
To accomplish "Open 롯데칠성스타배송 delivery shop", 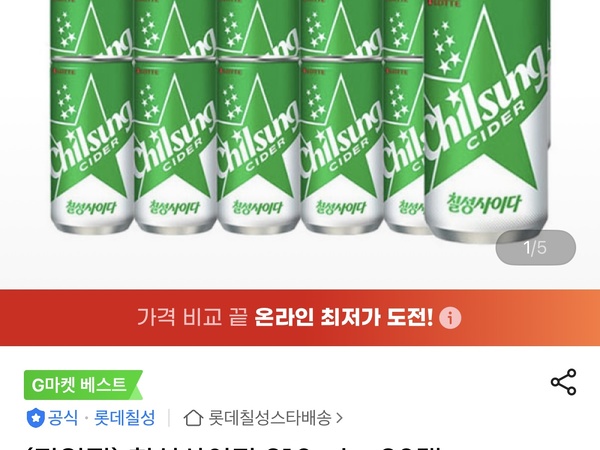I will pyautogui.click(x=266, y=417).
